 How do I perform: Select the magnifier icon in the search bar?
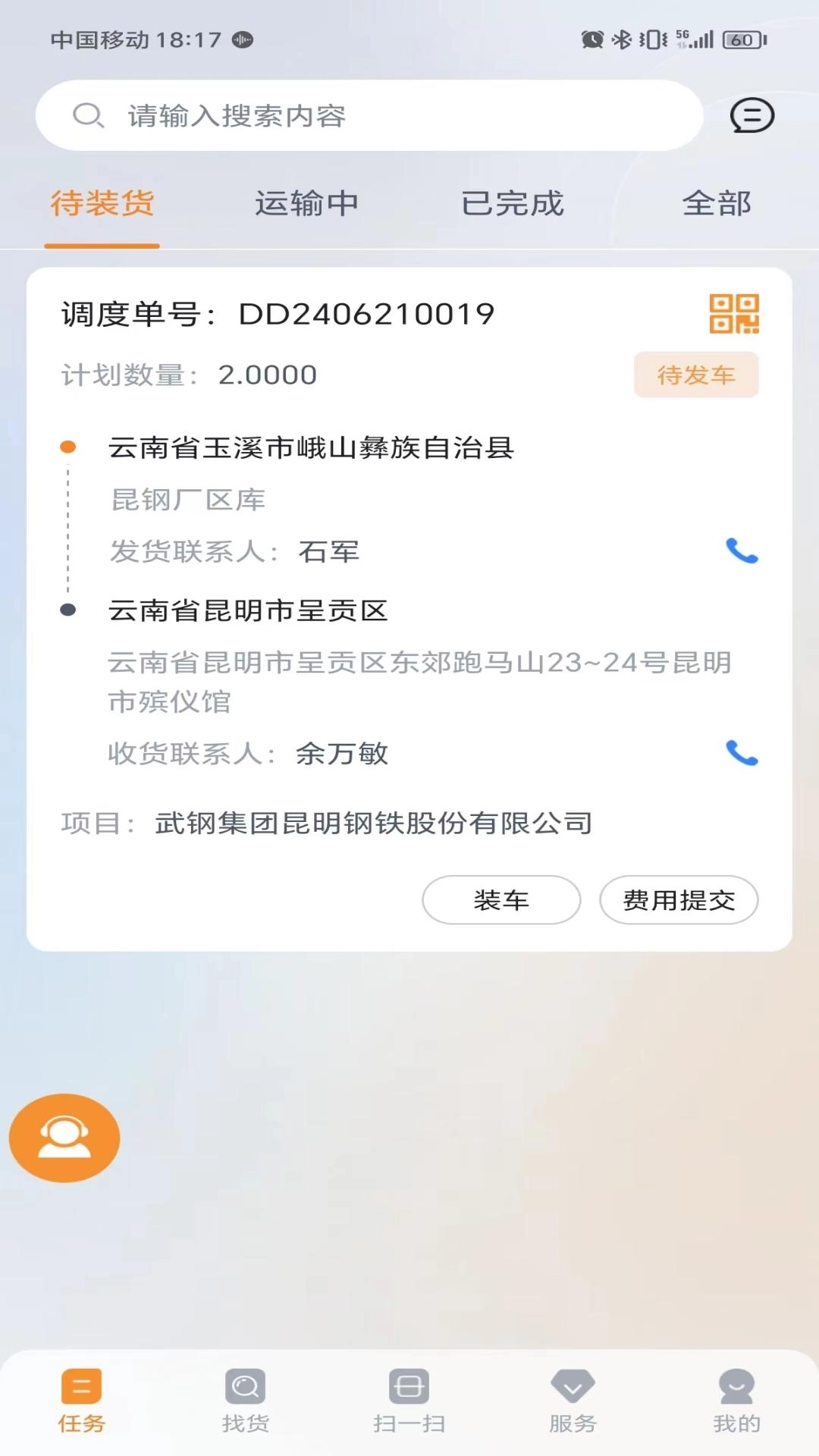tap(88, 115)
